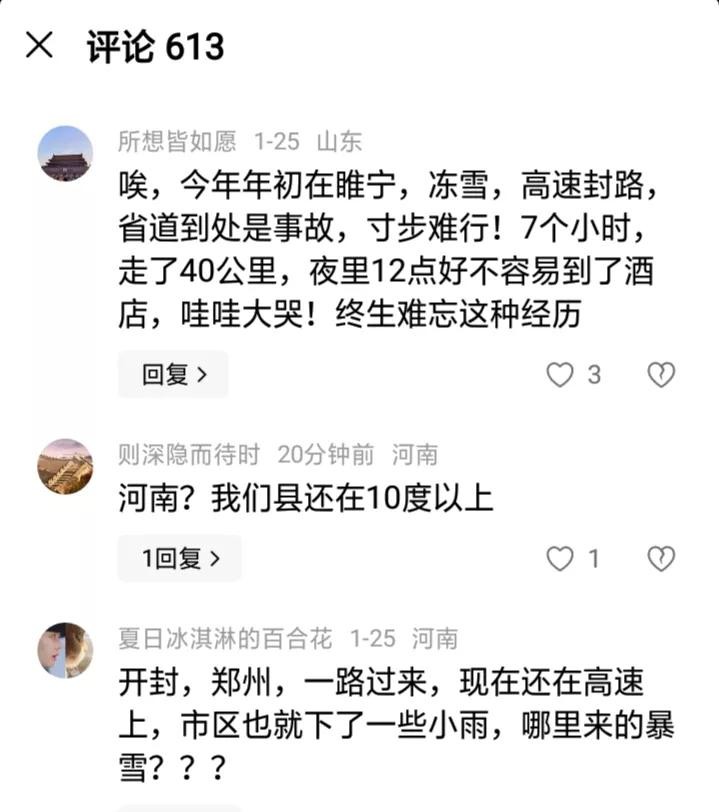Open 夏日冰淇淋的百合花's profile avatar
The width and height of the screenshot is (719, 812).
65,650
